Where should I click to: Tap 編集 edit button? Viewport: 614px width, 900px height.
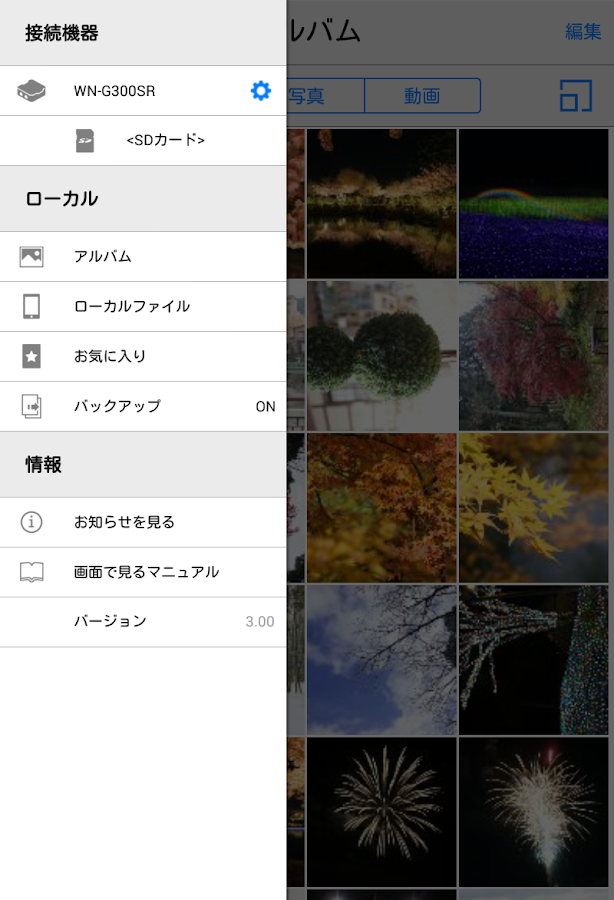(583, 31)
